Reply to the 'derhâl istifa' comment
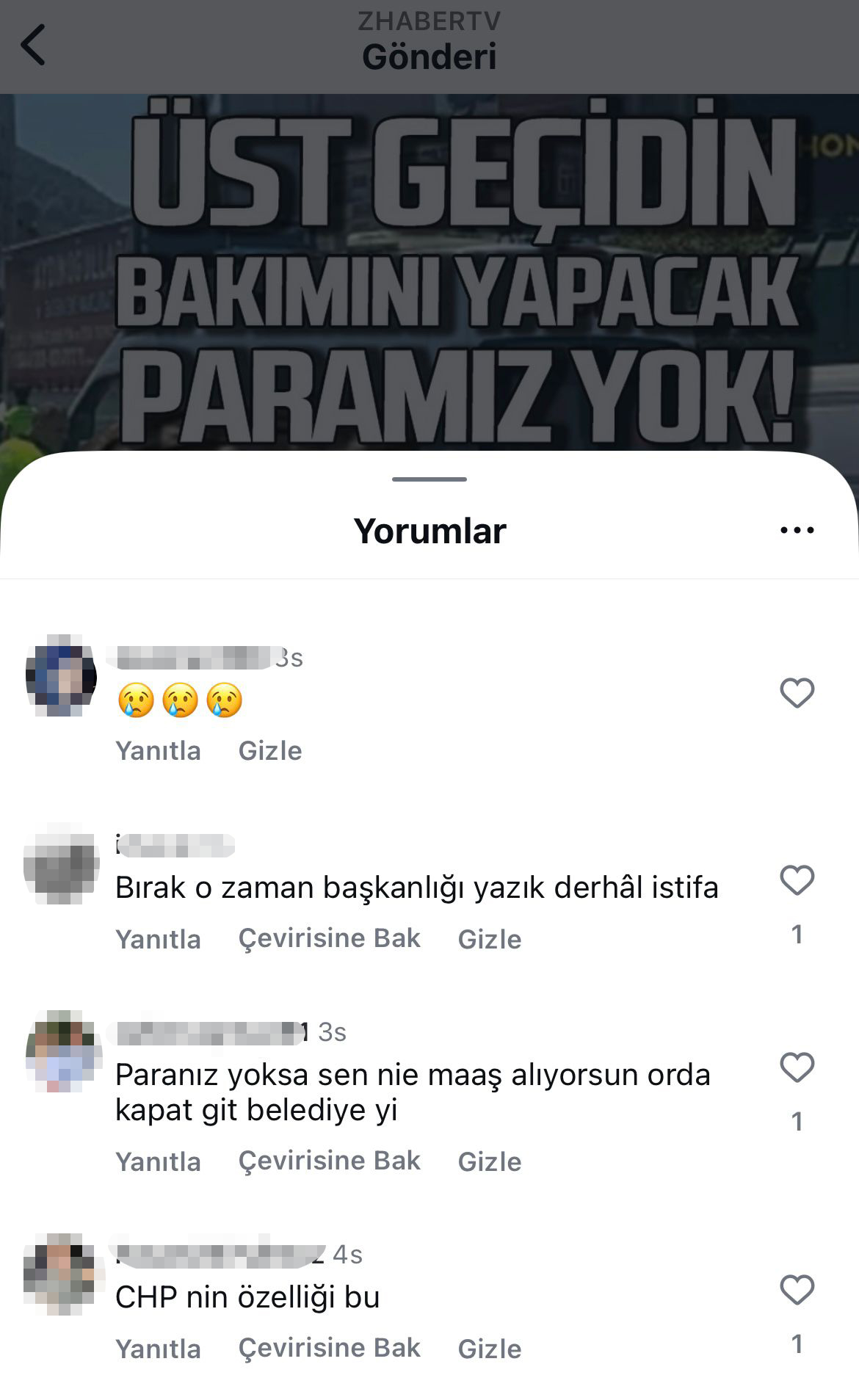859x1400 pixels. pos(158,938)
